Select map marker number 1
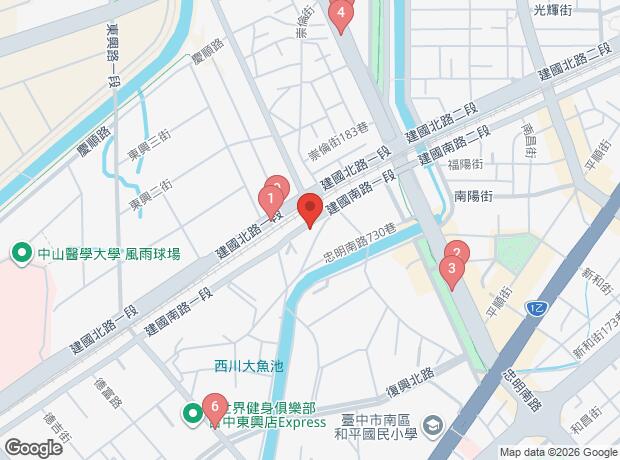Screen dimensions: 620x460 tap(270, 200)
